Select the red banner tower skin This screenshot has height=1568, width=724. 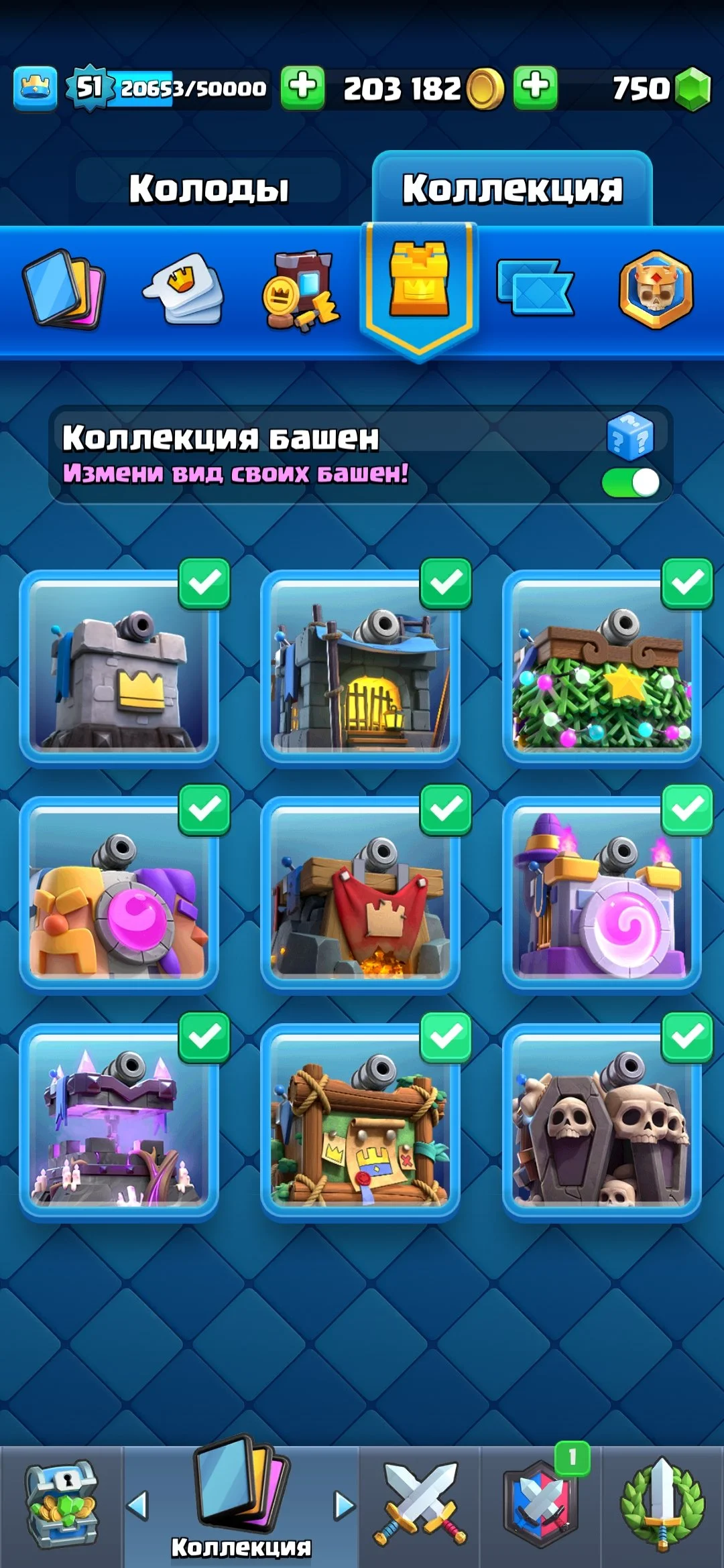(x=360, y=893)
